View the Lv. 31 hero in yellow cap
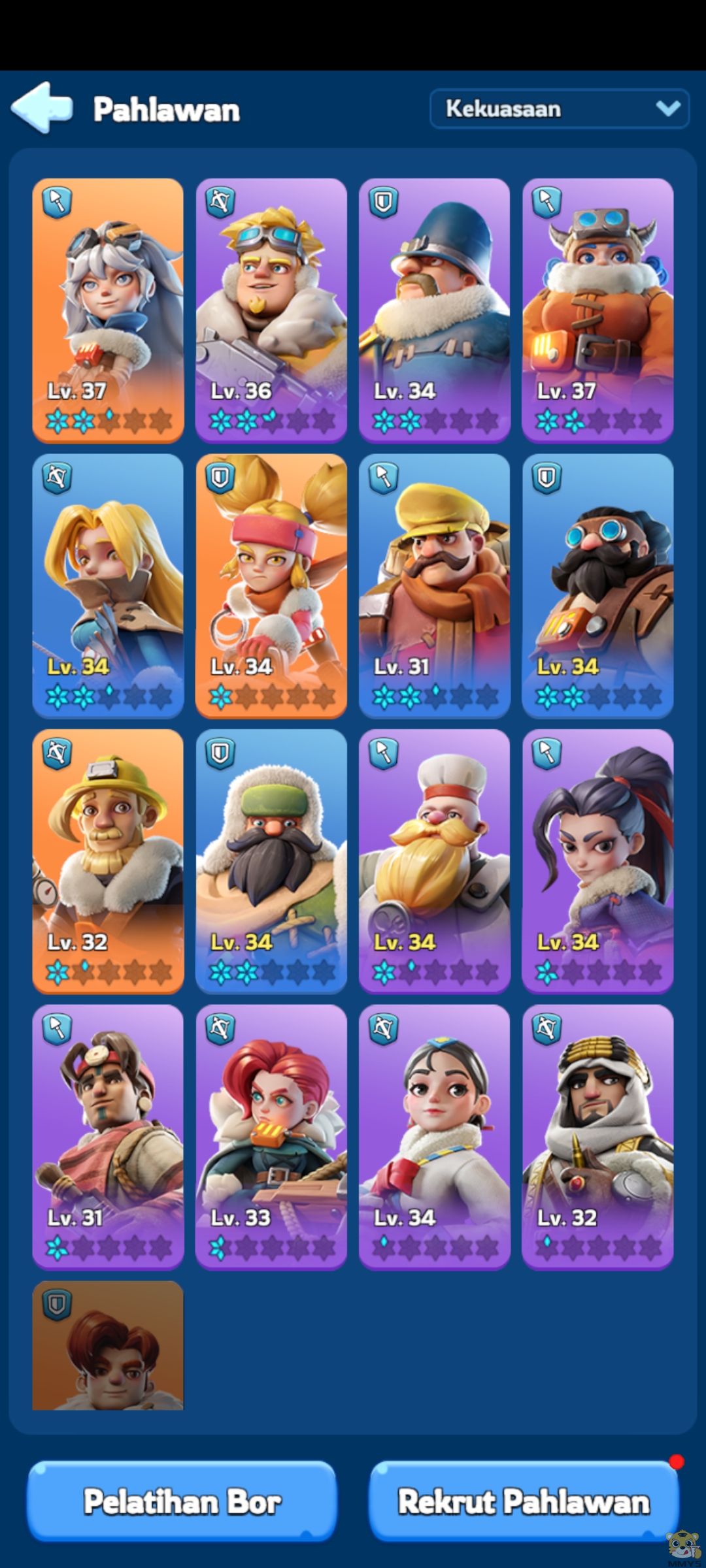This screenshot has width=706, height=1568. pyautogui.click(x=435, y=585)
